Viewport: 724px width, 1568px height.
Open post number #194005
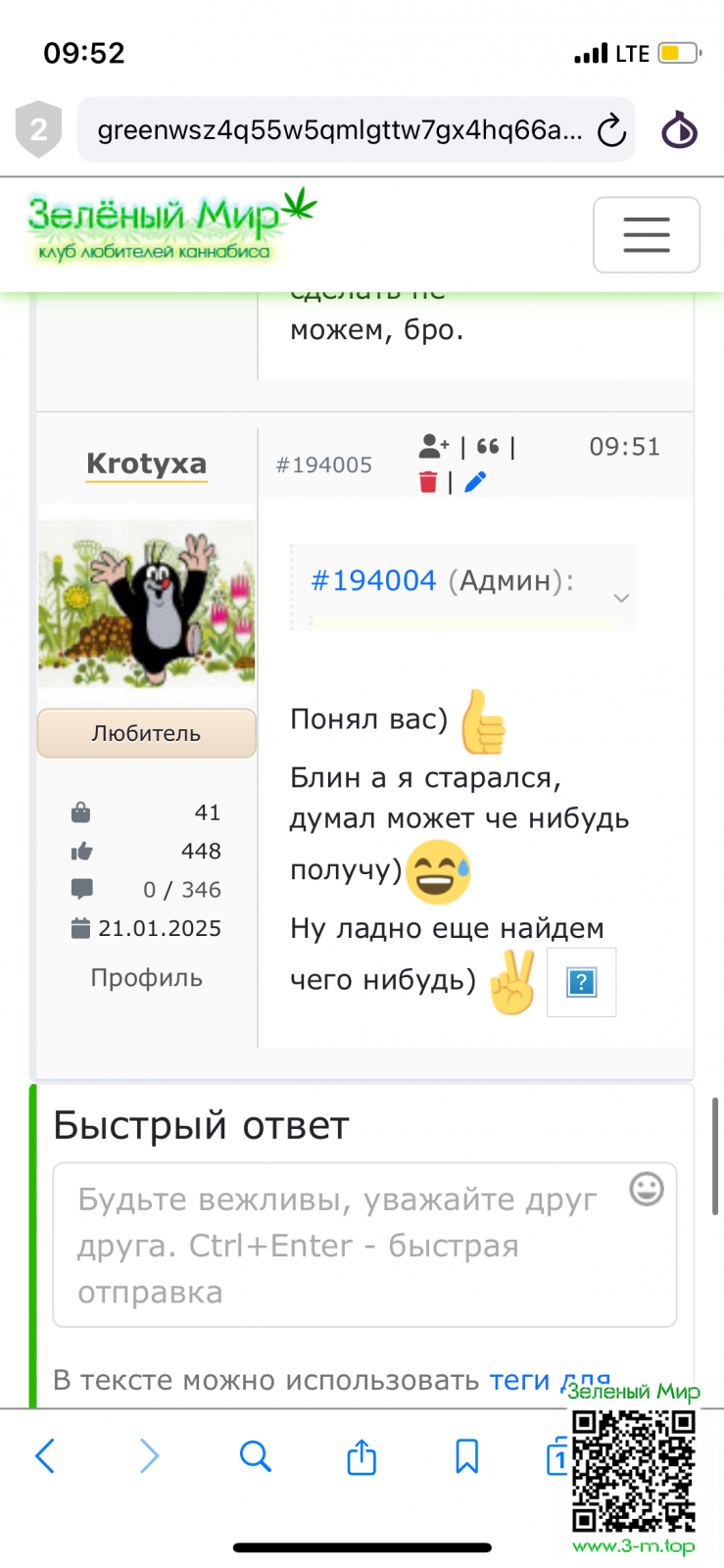pos(323,465)
